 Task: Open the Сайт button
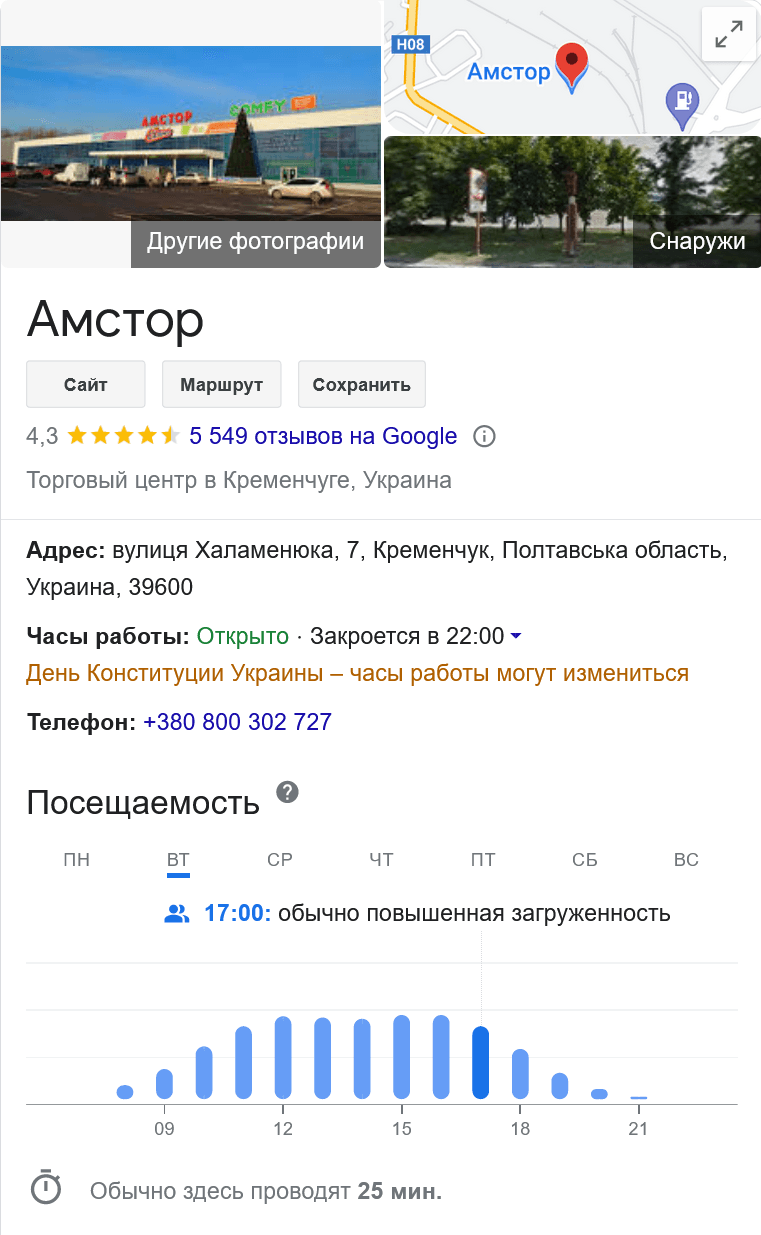coord(85,383)
